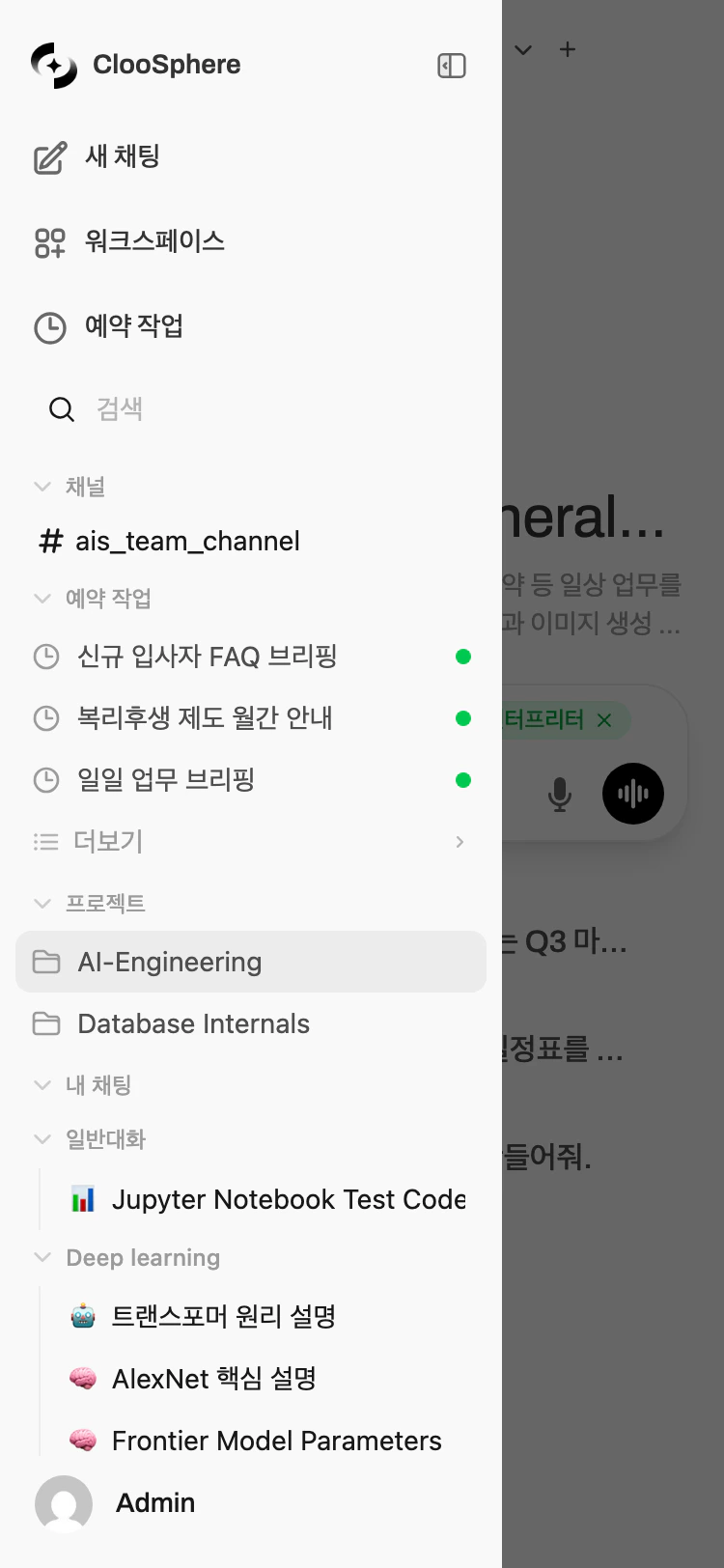
Task: Collapse the sidebar with the panel icon
Action: point(451,66)
